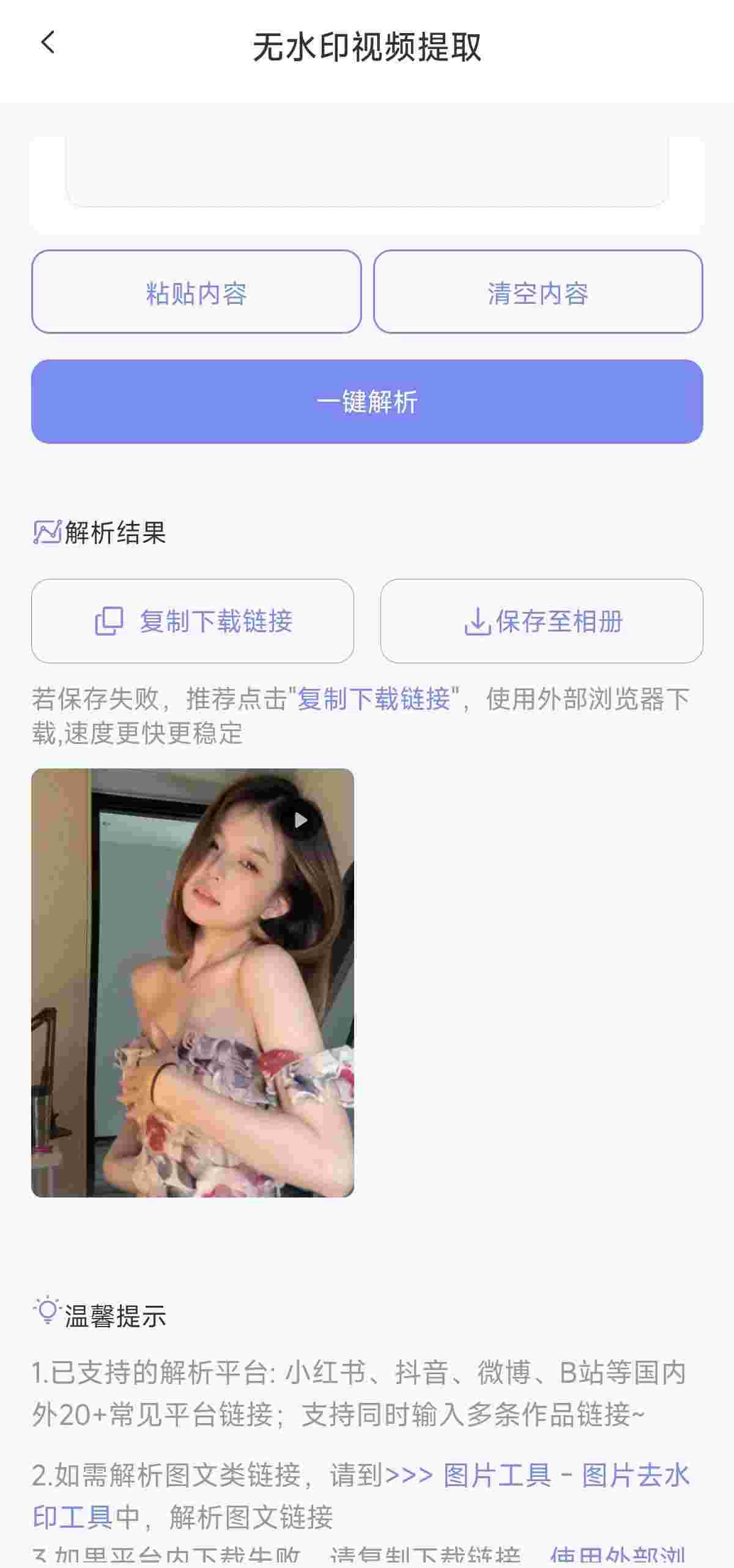Viewport: 734px width, 1568px height.
Task: Clear the input with 清空内容
Action: tap(538, 292)
